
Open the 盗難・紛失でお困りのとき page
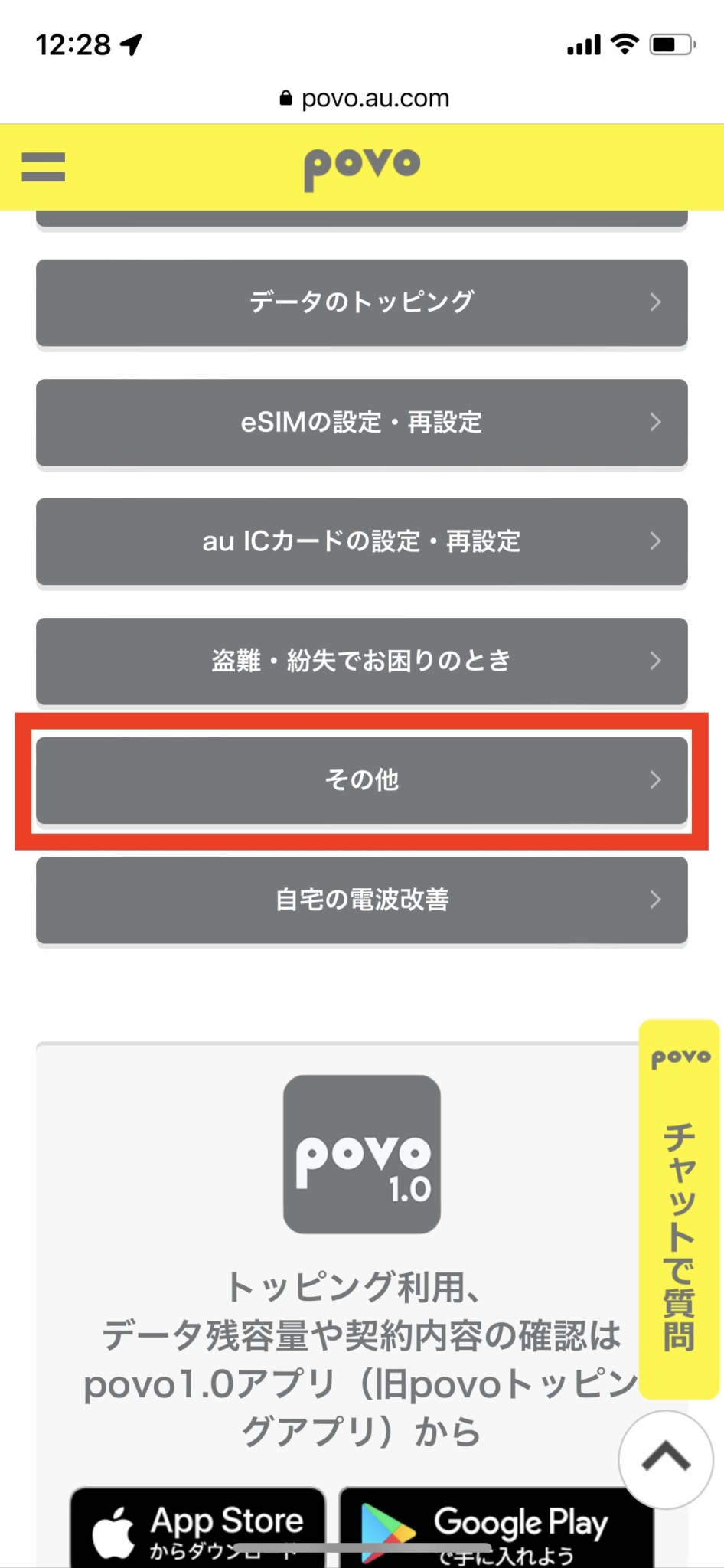tap(361, 661)
